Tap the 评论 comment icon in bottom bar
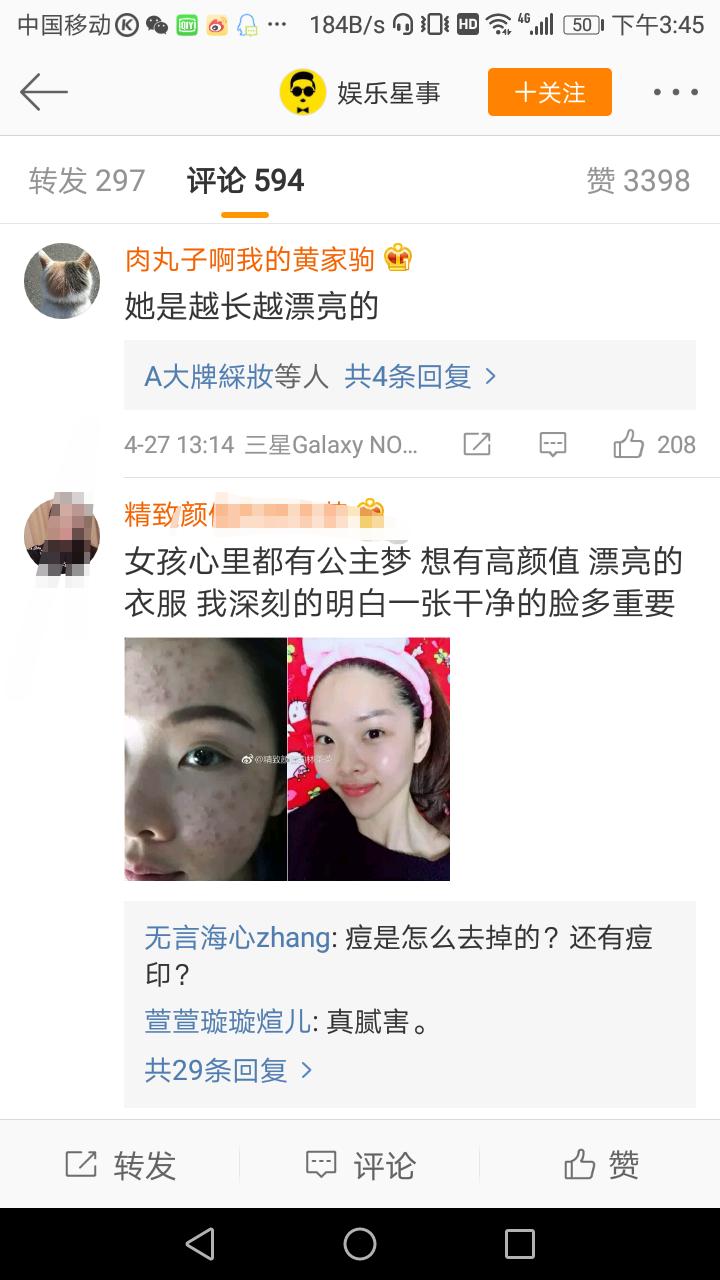 360,1163
